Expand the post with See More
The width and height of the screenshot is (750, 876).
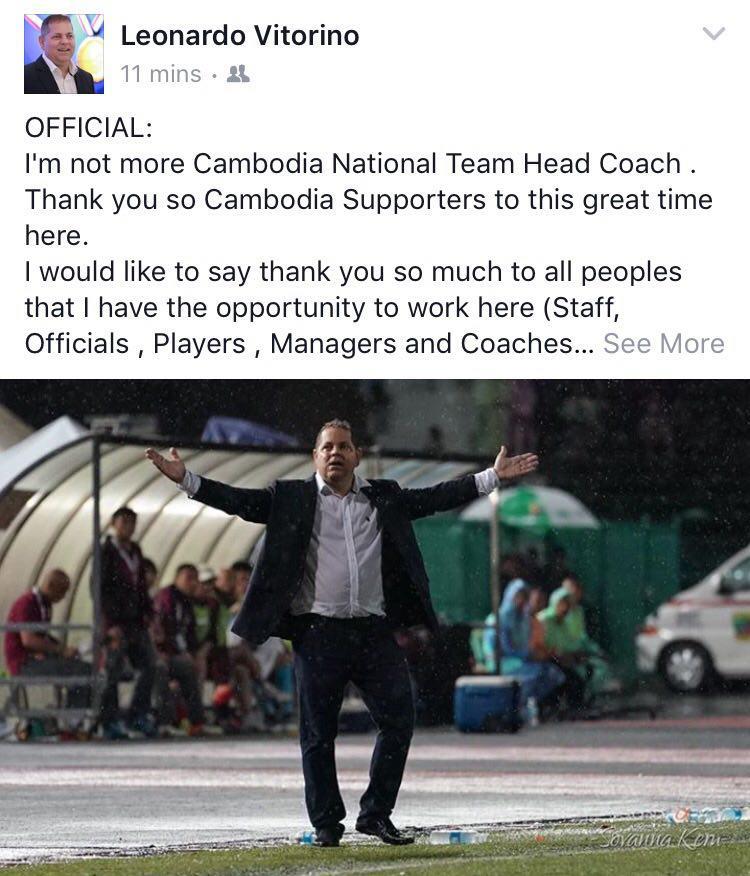pyautogui.click(x=663, y=343)
